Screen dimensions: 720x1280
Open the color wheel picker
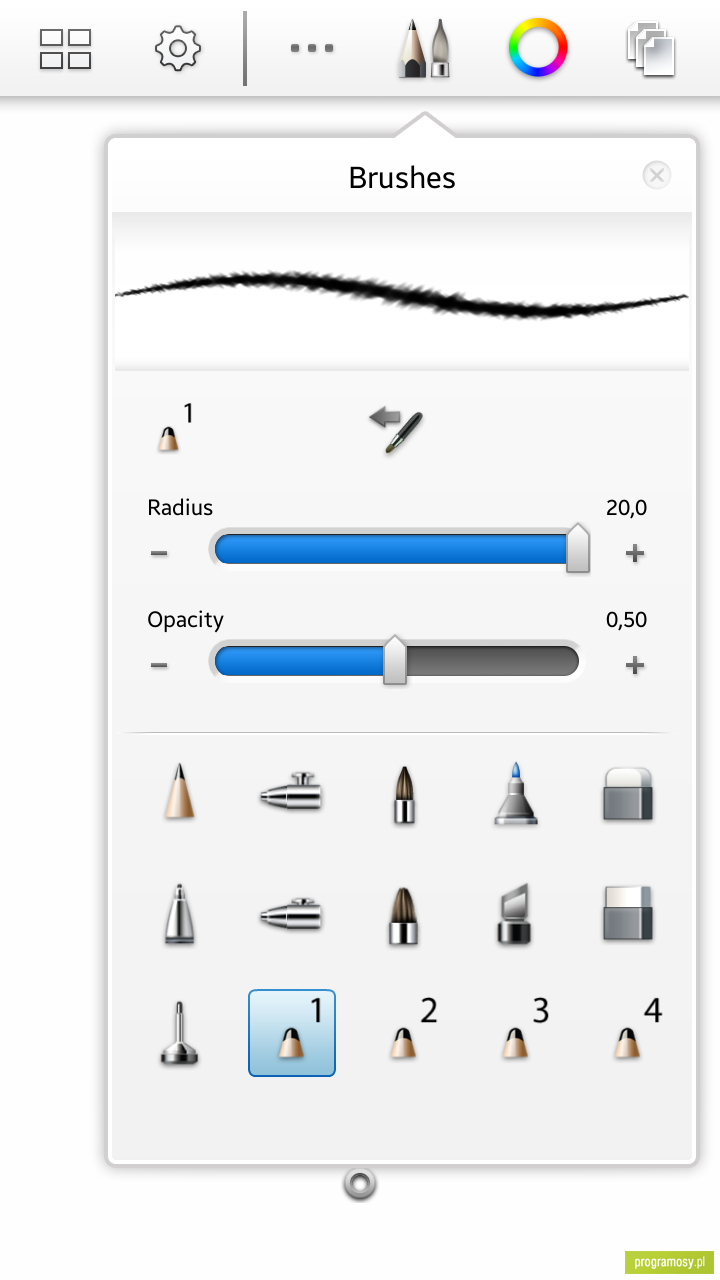(x=538, y=48)
